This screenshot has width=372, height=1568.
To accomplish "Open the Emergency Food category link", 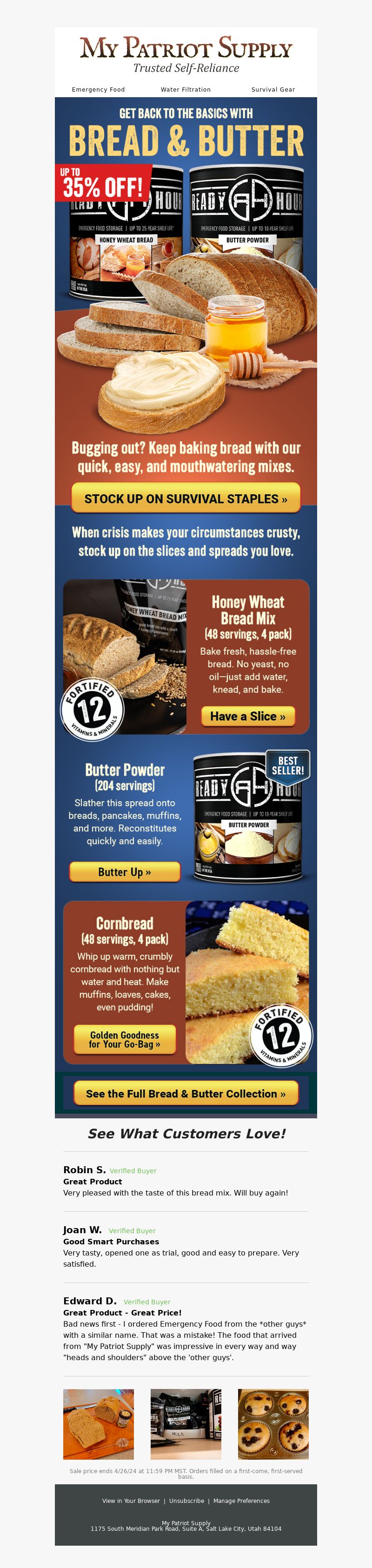I will click(x=98, y=89).
